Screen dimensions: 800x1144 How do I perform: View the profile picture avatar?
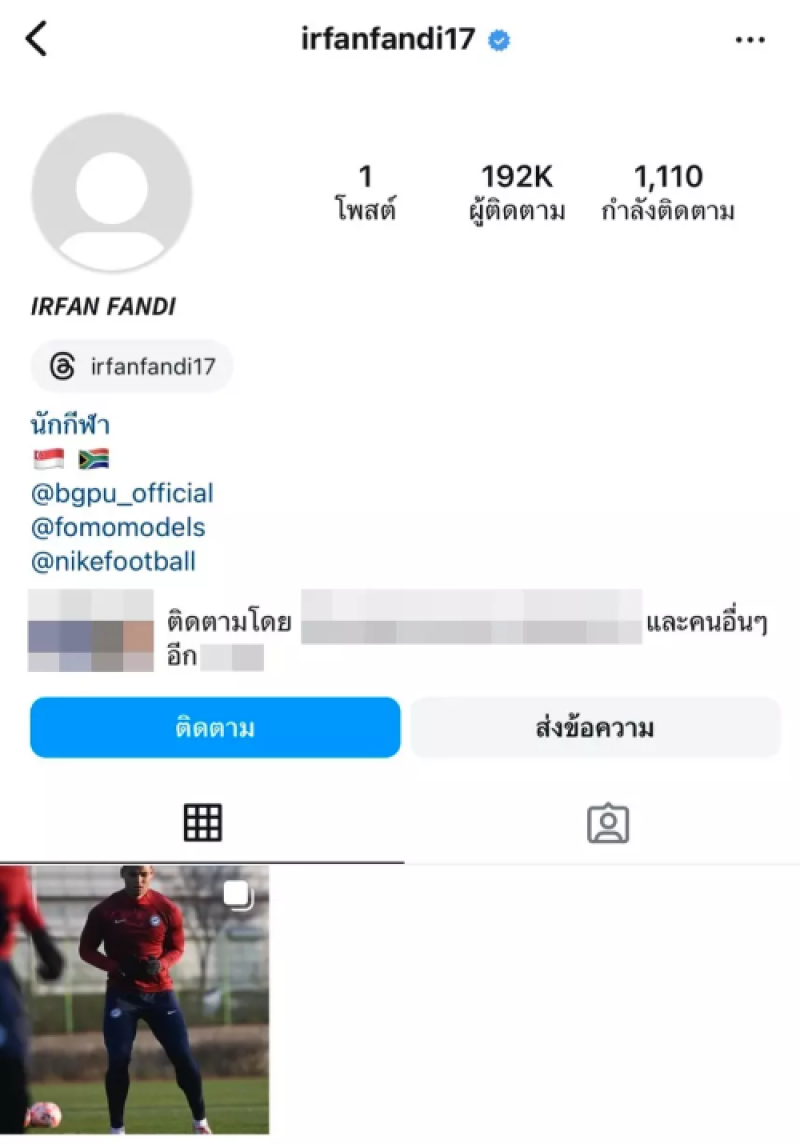(x=111, y=192)
